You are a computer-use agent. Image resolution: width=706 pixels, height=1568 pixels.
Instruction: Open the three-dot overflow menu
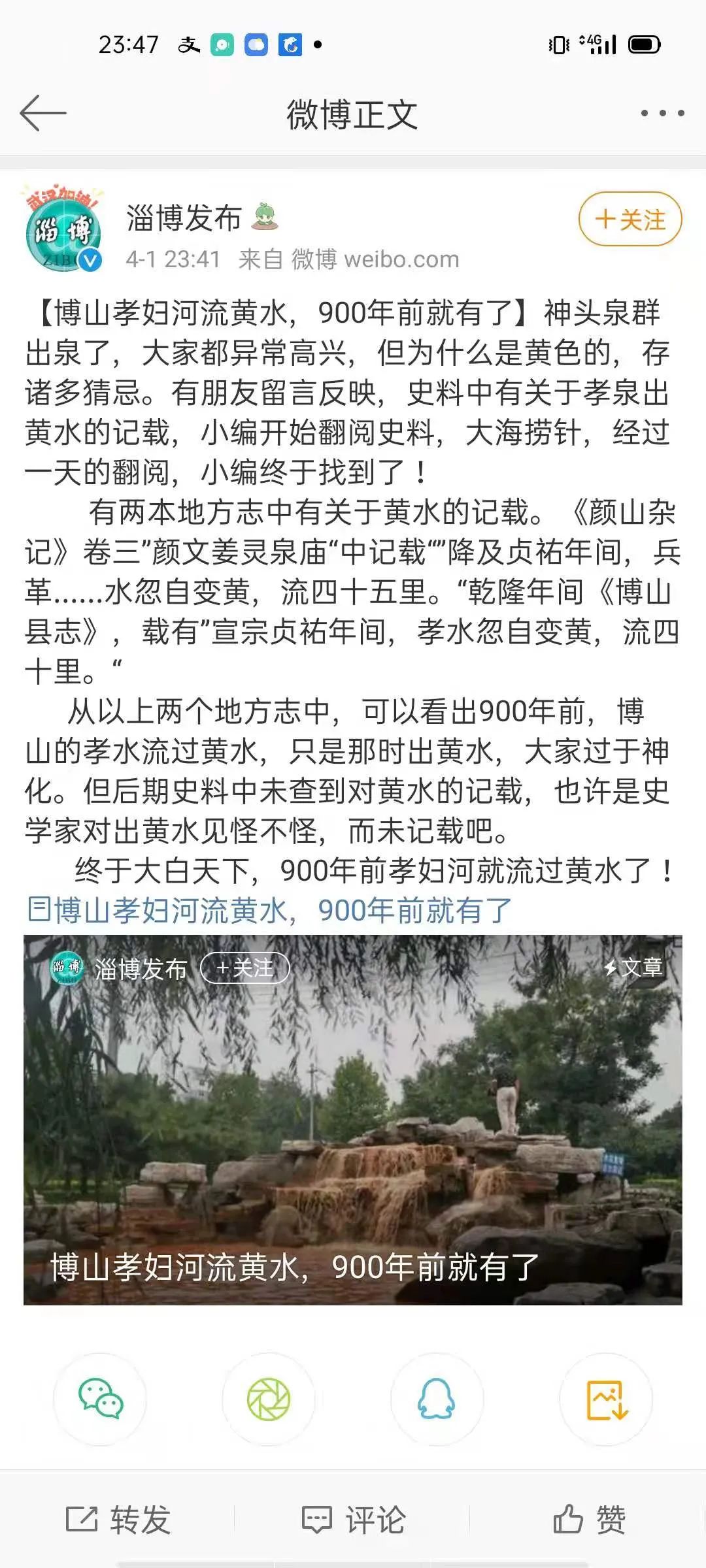[662, 113]
